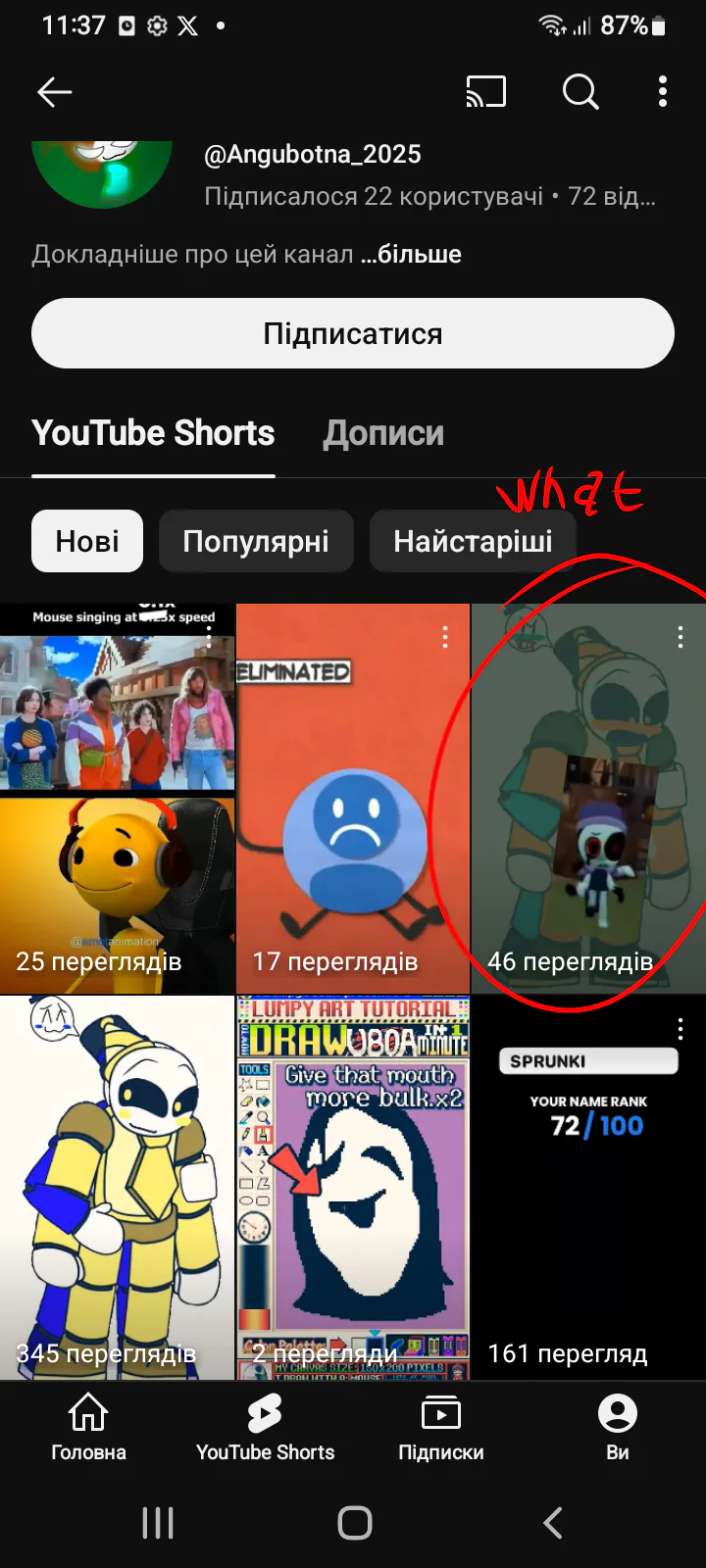Go back using the top arrow
Image resolution: width=706 pixels, height=1568 pixels.
55,92
